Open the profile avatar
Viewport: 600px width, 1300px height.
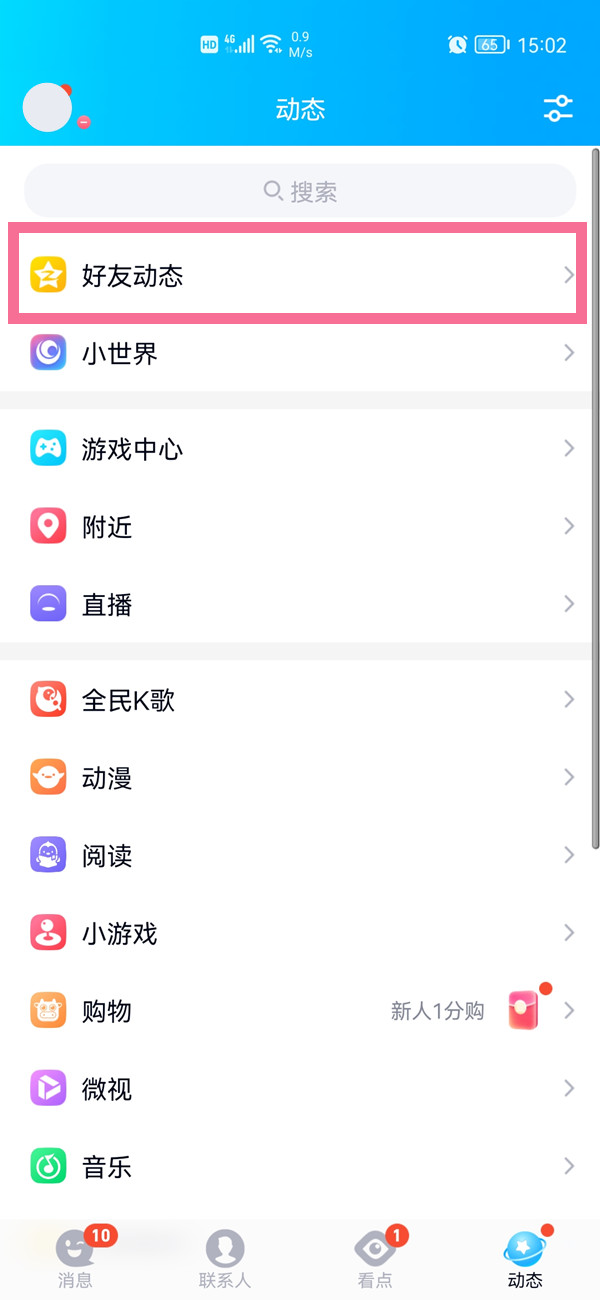click(x=48, y=108)
